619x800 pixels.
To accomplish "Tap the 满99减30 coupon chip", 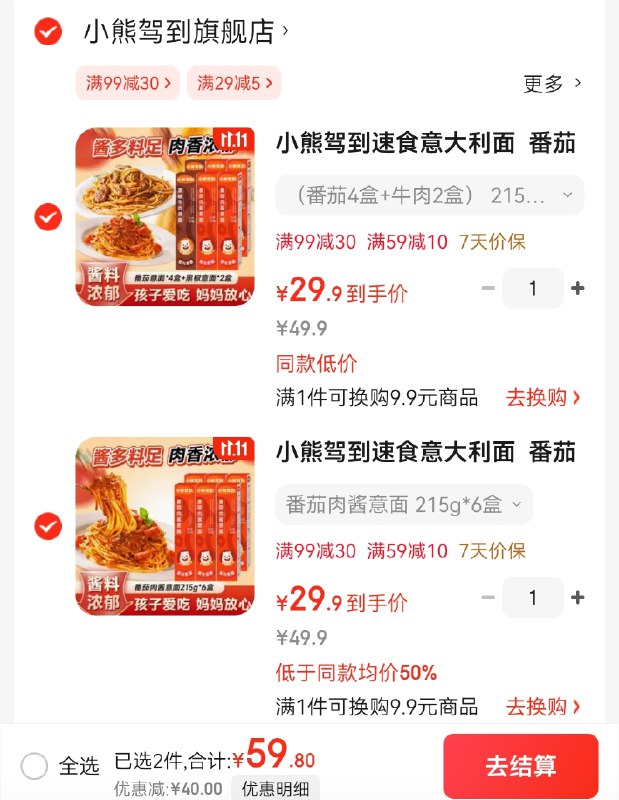I will pyautogui.click(x=128, y=83).
